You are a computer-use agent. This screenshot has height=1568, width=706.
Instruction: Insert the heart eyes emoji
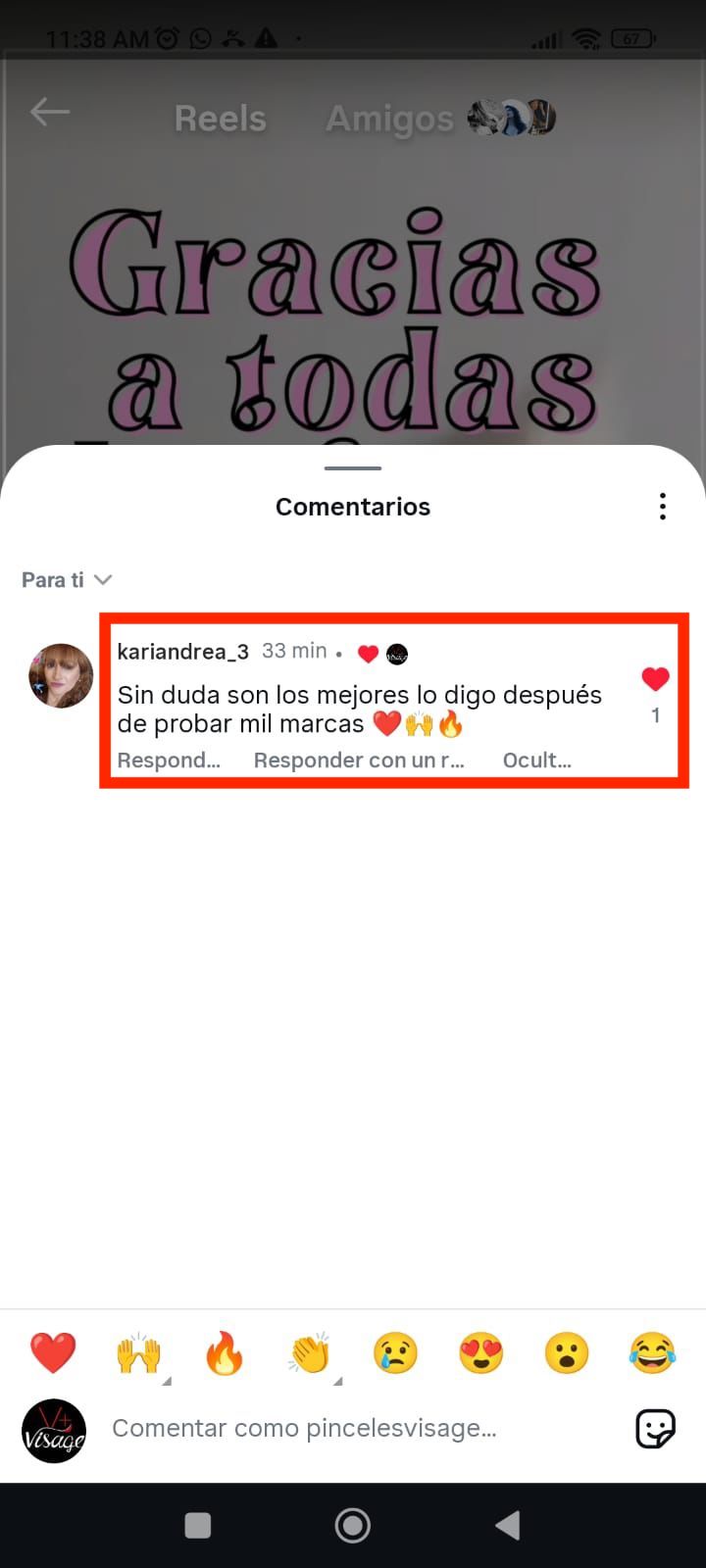click(481, 1353)
